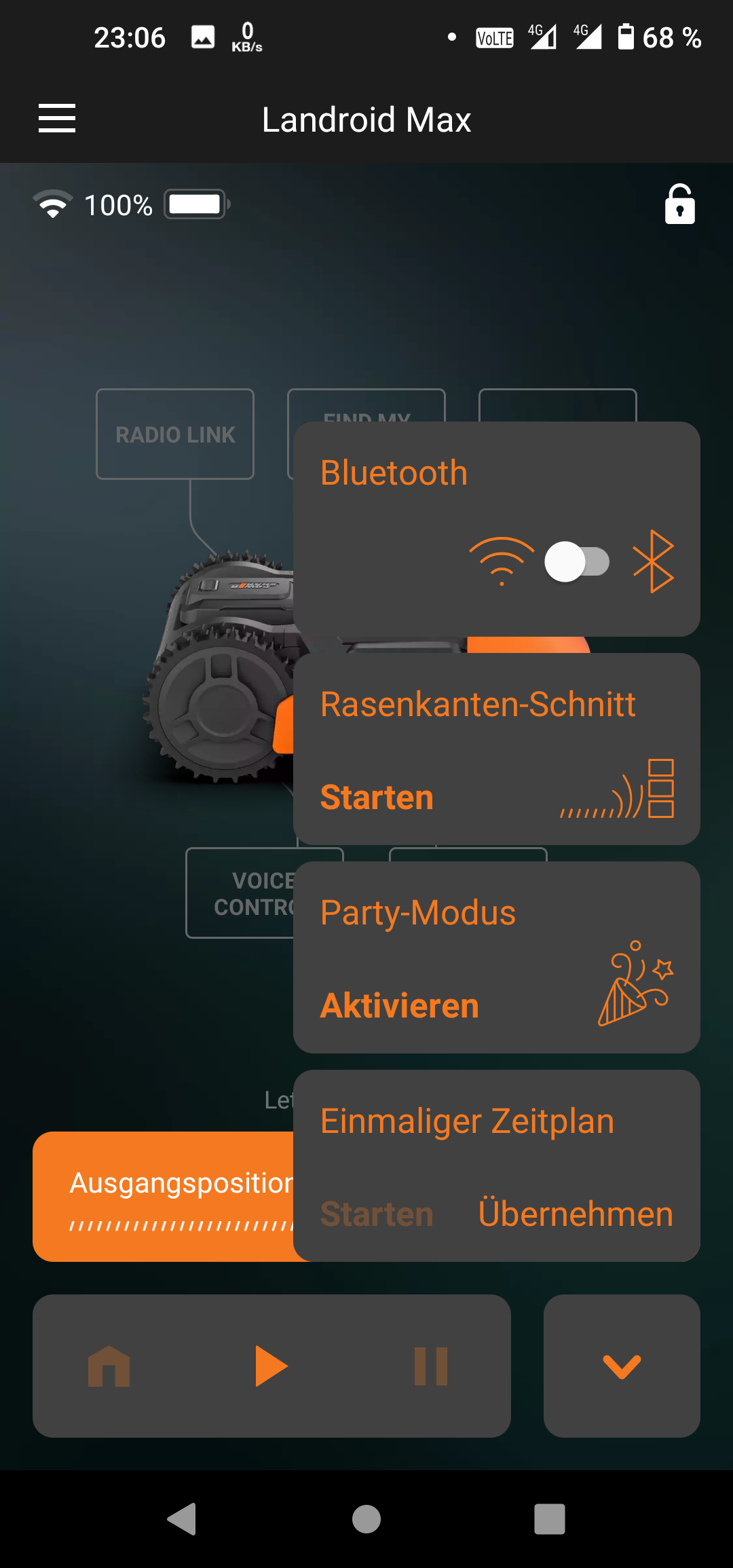Viewport: 733px width, 1568px height.
Task: Tap the unlock padlock icon
Action: pos(679,204)
